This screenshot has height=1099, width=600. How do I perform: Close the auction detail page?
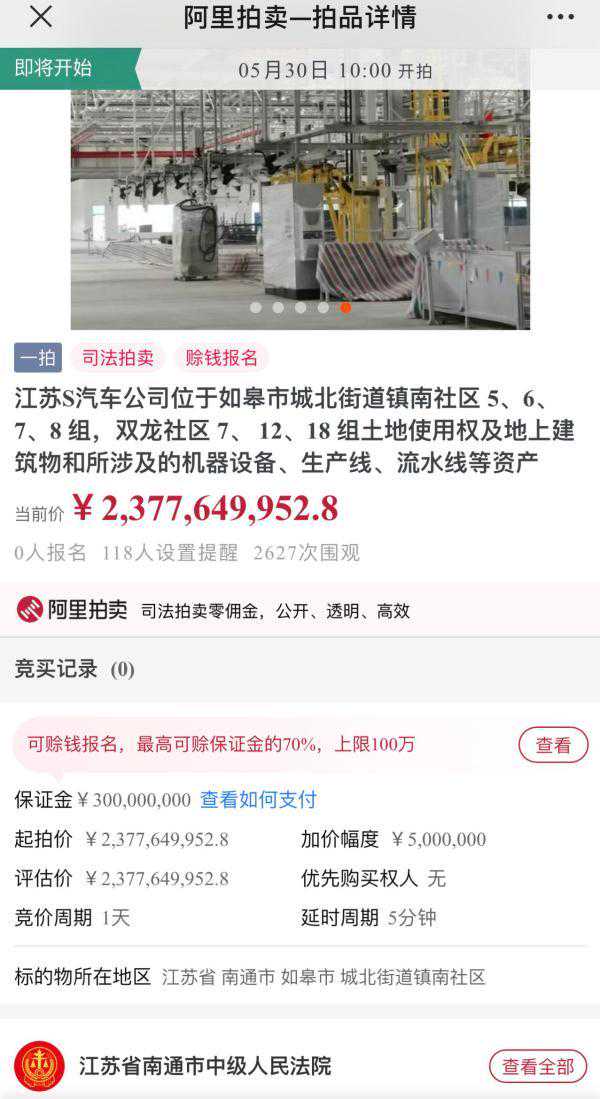(x=40, y=17)
